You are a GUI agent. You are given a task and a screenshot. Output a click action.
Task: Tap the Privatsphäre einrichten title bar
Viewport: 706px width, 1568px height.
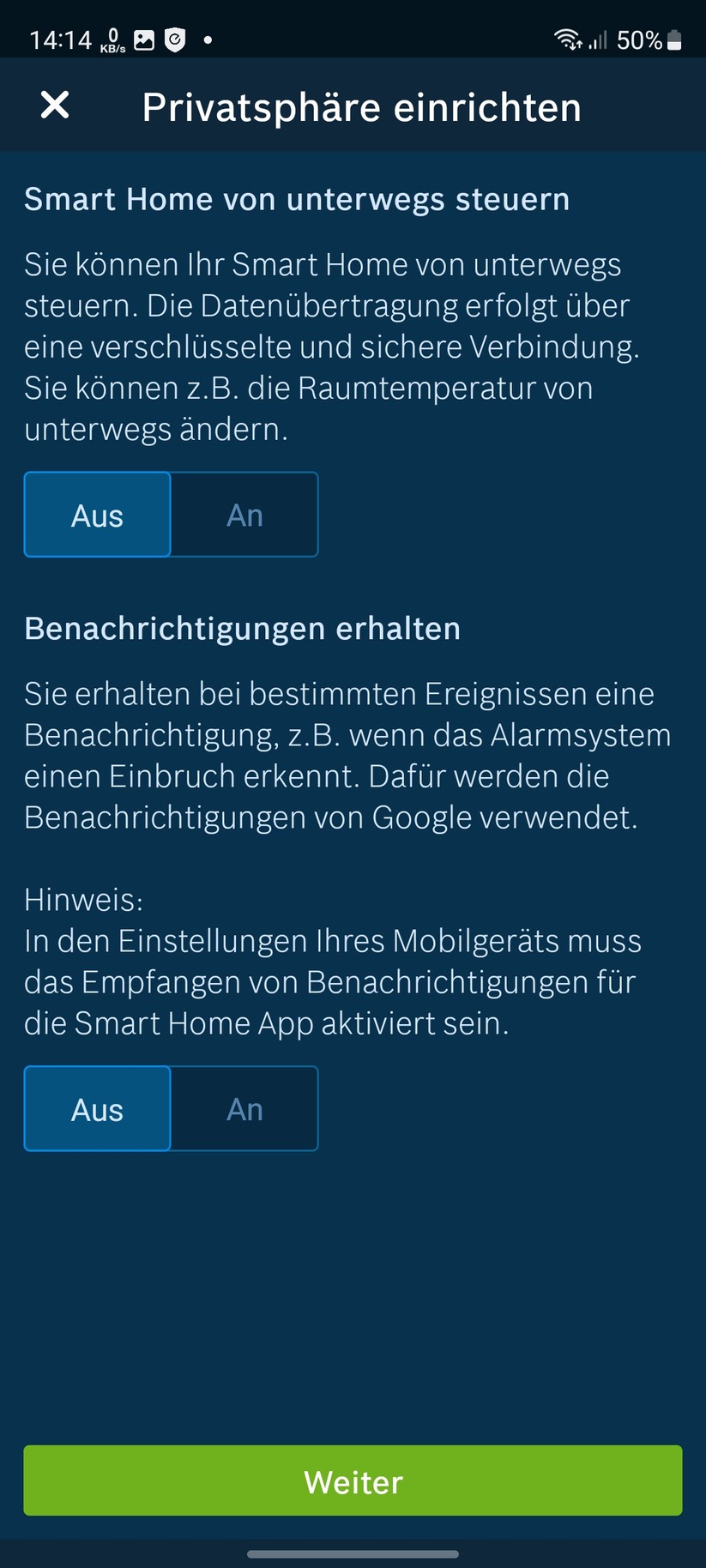tap(361, 106)
